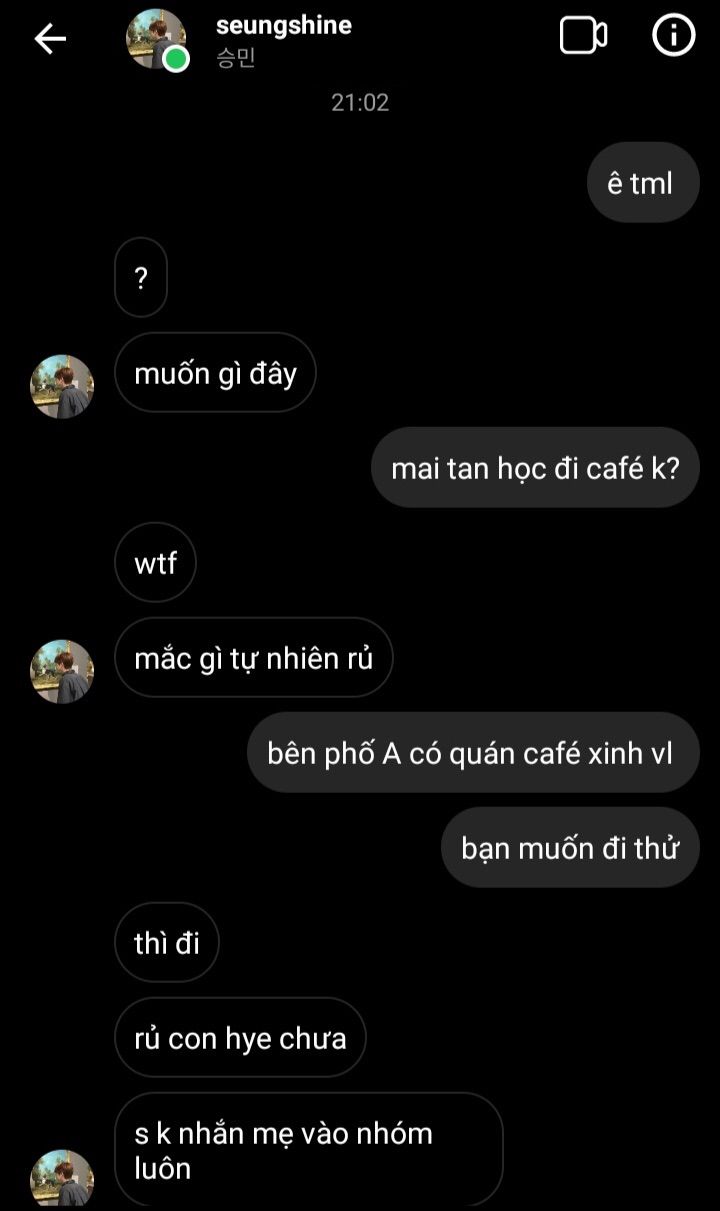Open conversation info details
720x1211 pixels.
tap(673, 37)
